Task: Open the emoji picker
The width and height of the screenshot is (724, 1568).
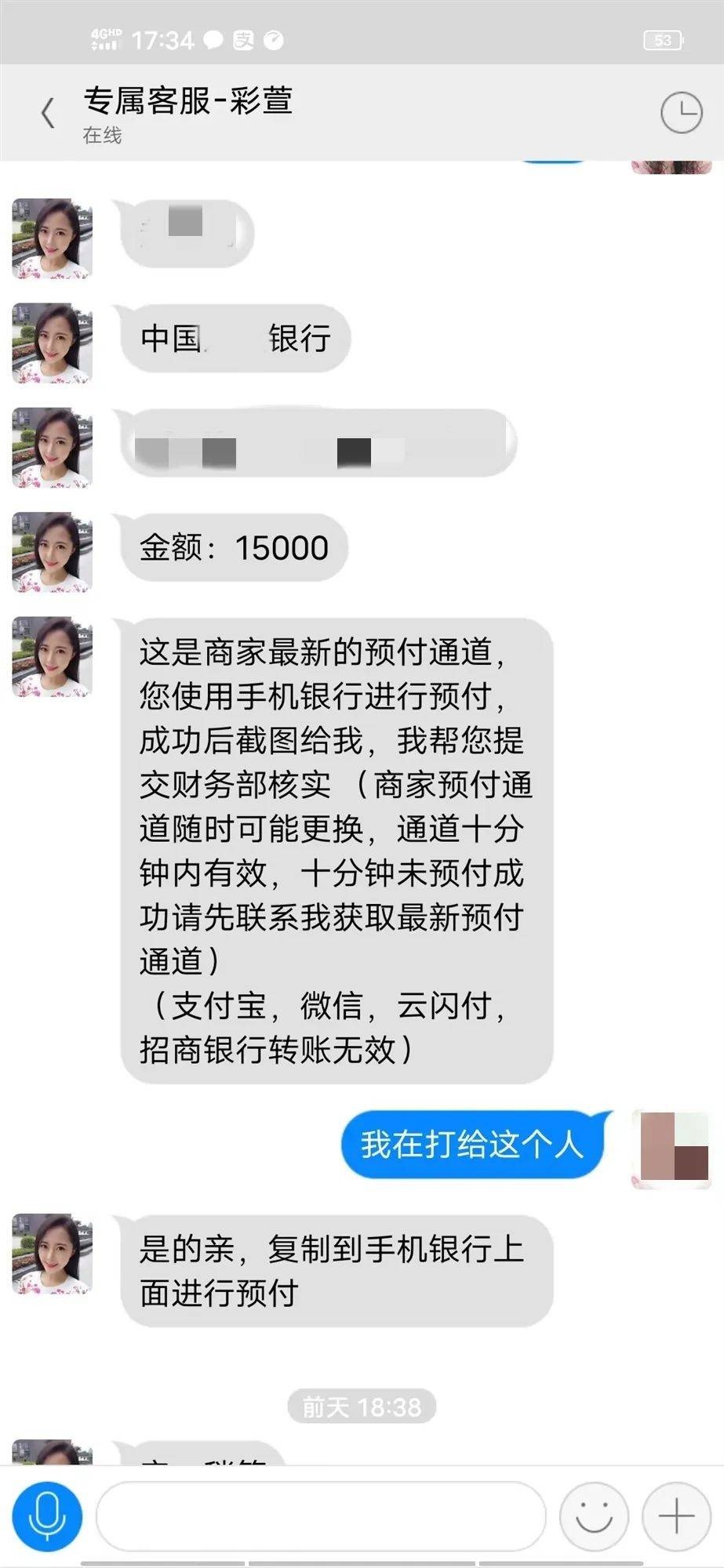Action: point(594,1516)
